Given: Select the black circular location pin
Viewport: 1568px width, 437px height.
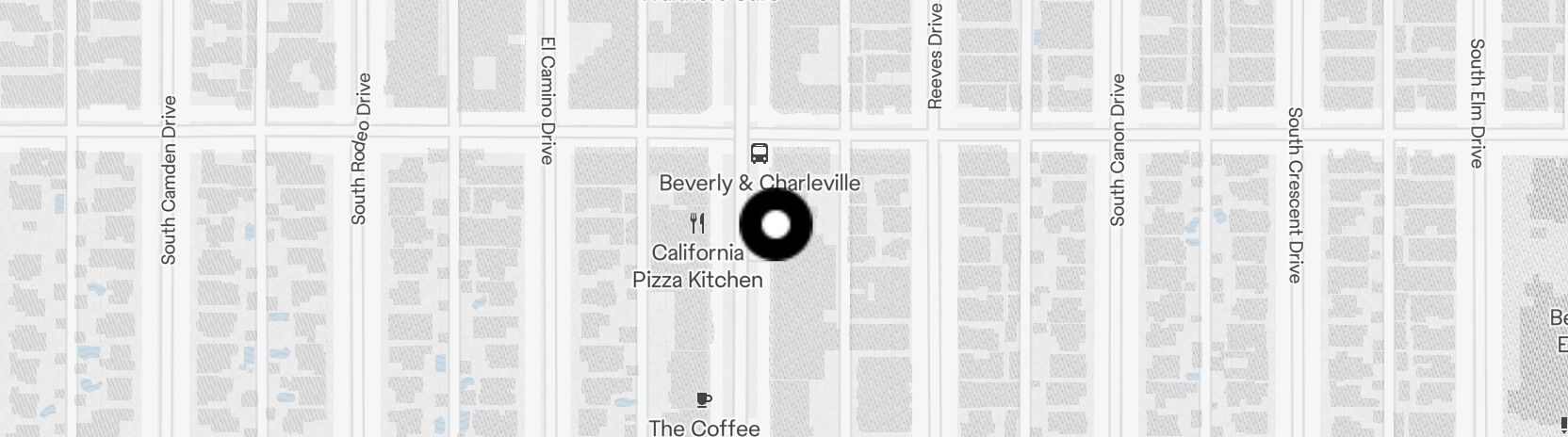Looking at the screenshot, I should point(776,225).
